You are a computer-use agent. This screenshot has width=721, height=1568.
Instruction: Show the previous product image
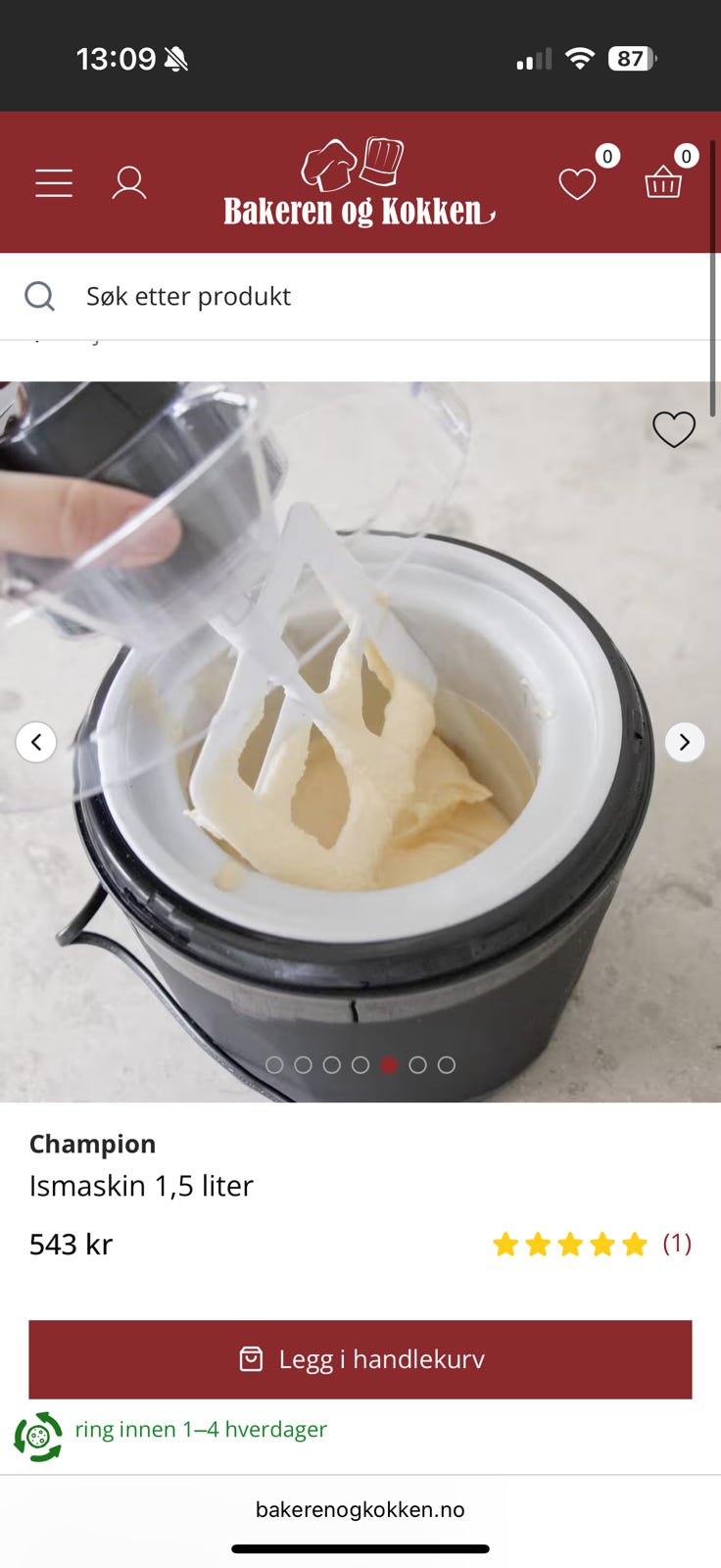36,742
